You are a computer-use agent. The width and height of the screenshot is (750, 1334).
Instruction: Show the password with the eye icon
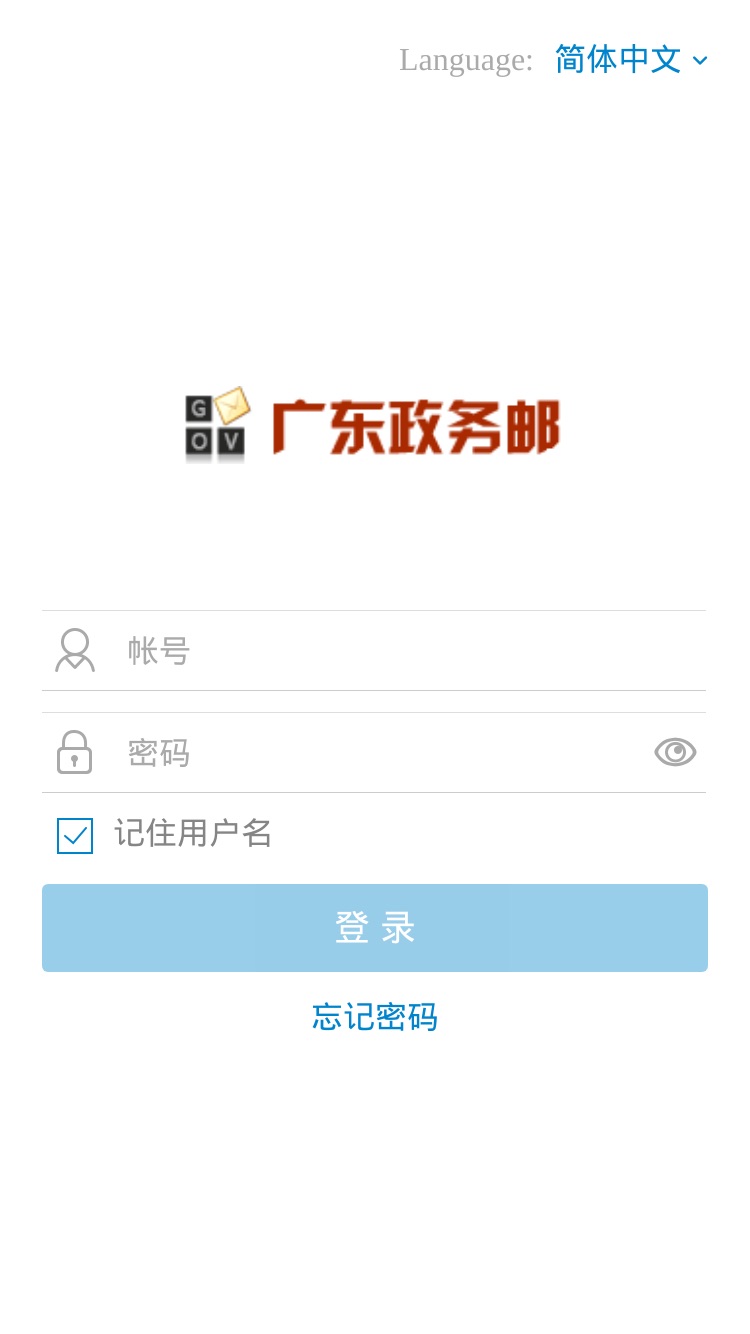click(x=675, y=752)
